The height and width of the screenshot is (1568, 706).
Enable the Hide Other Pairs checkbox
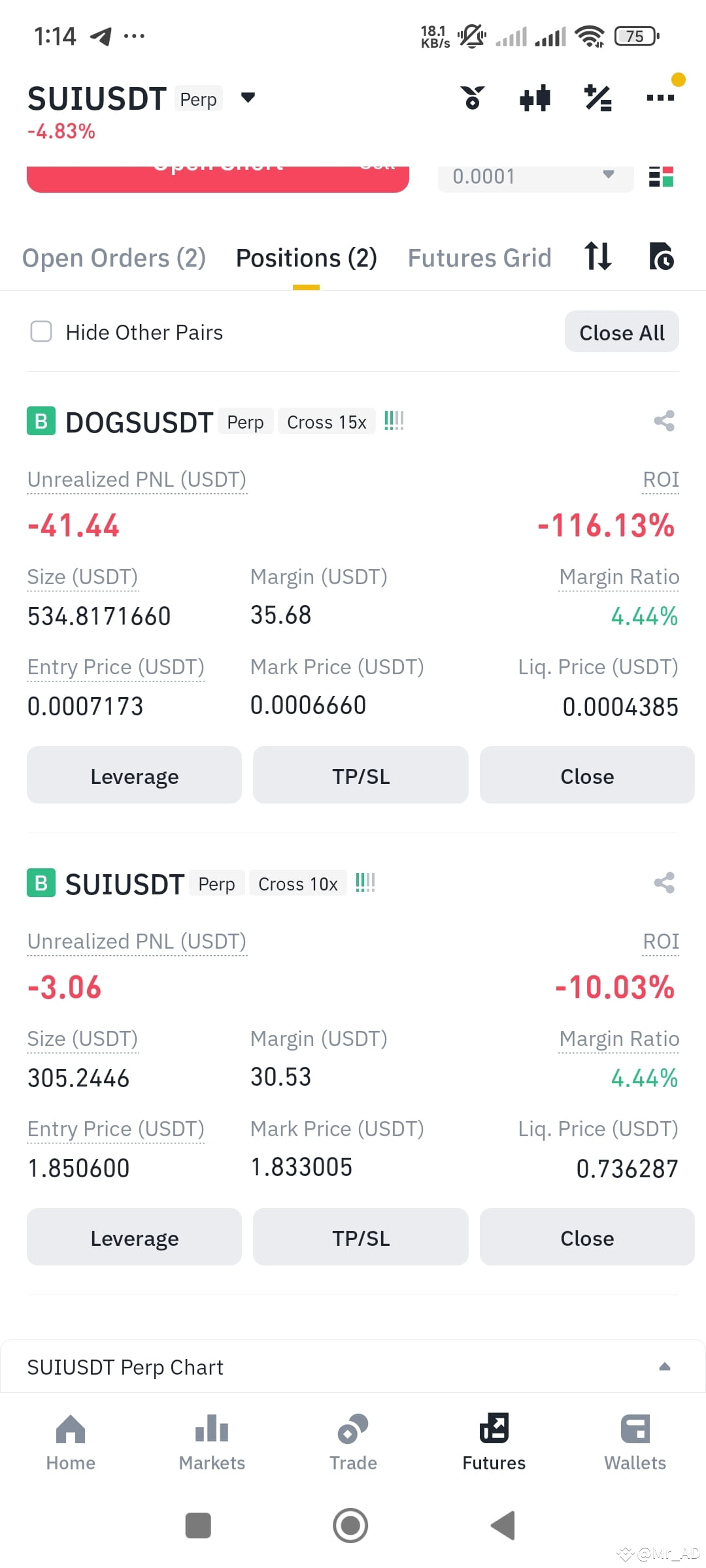point(41,332)
